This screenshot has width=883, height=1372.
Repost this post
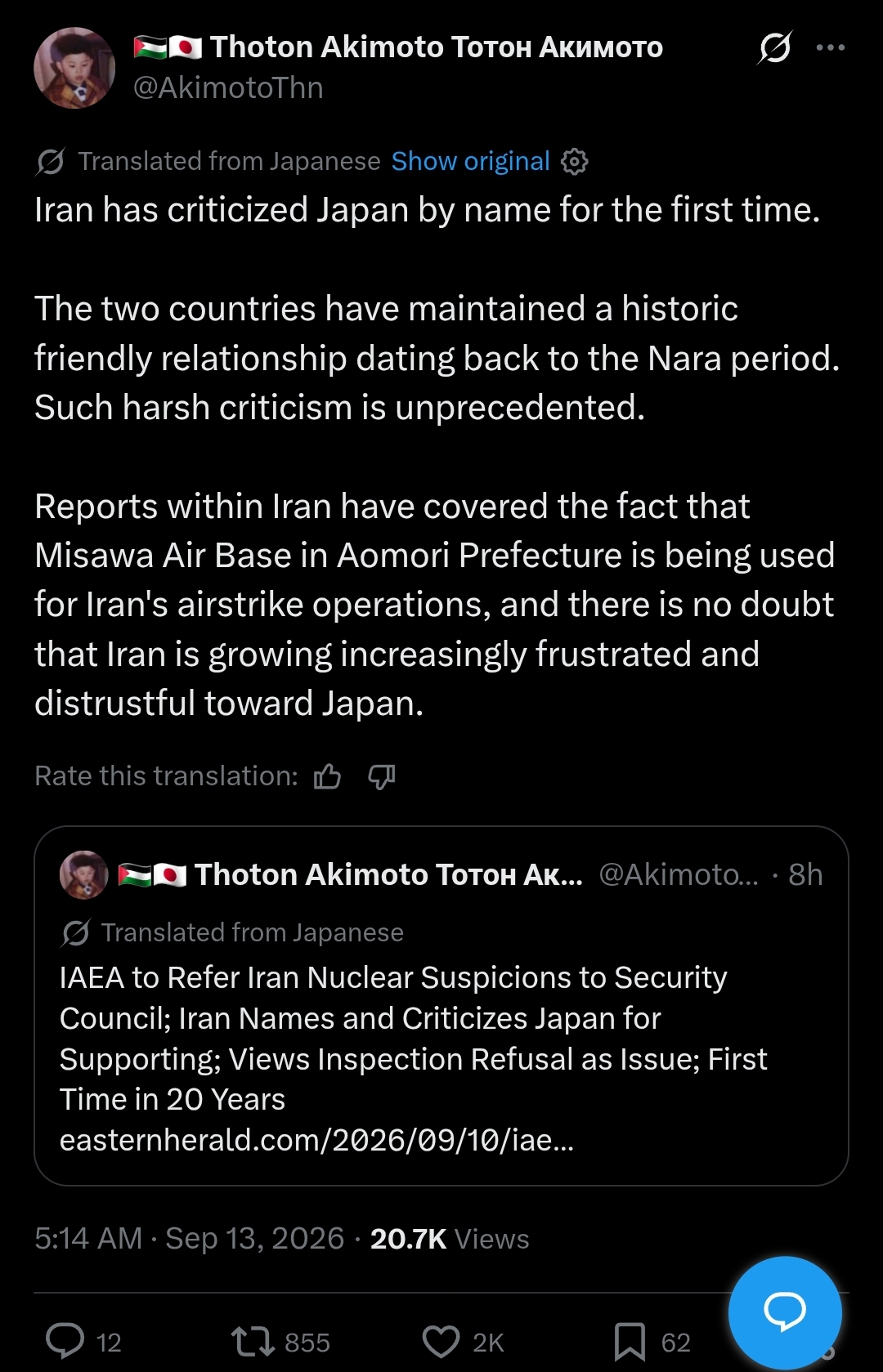253,1341
